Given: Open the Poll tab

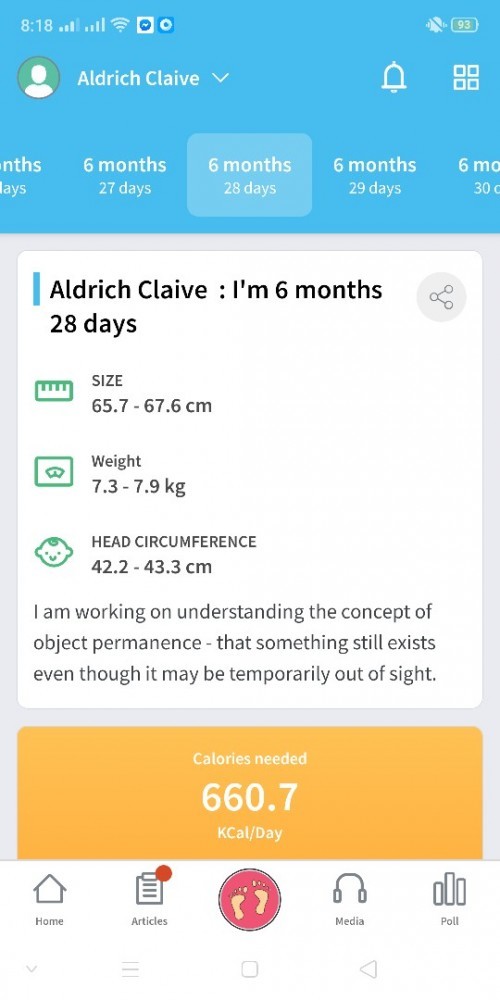Looking at the screenshot, I should [450, 899].
